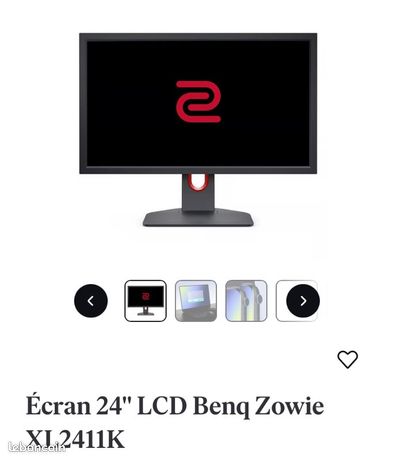The image size is (394, 460).
Task: View the third thumbnail of the monitor stand
Action: (x=246, y=301)
